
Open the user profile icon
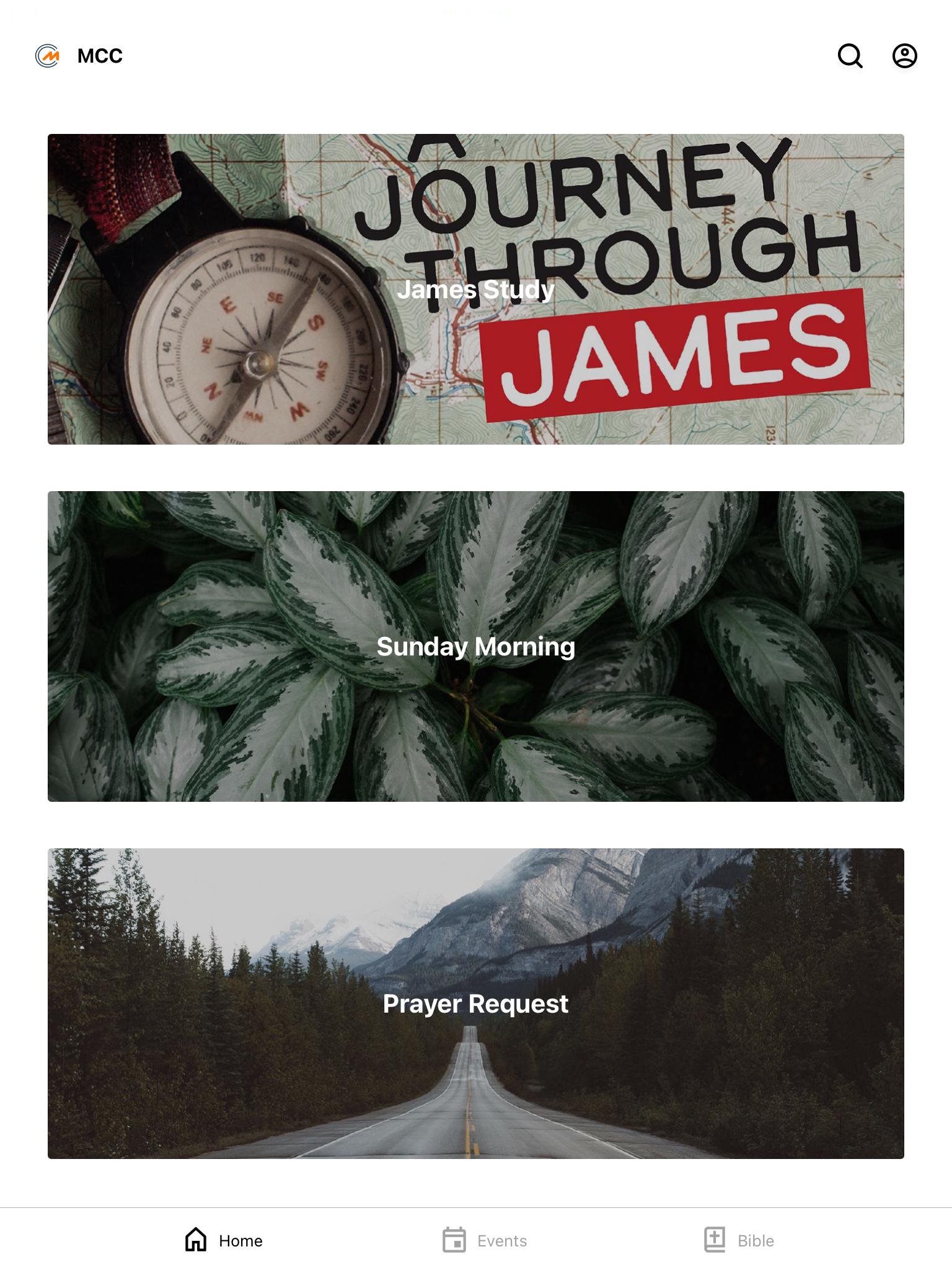[904, 56]
